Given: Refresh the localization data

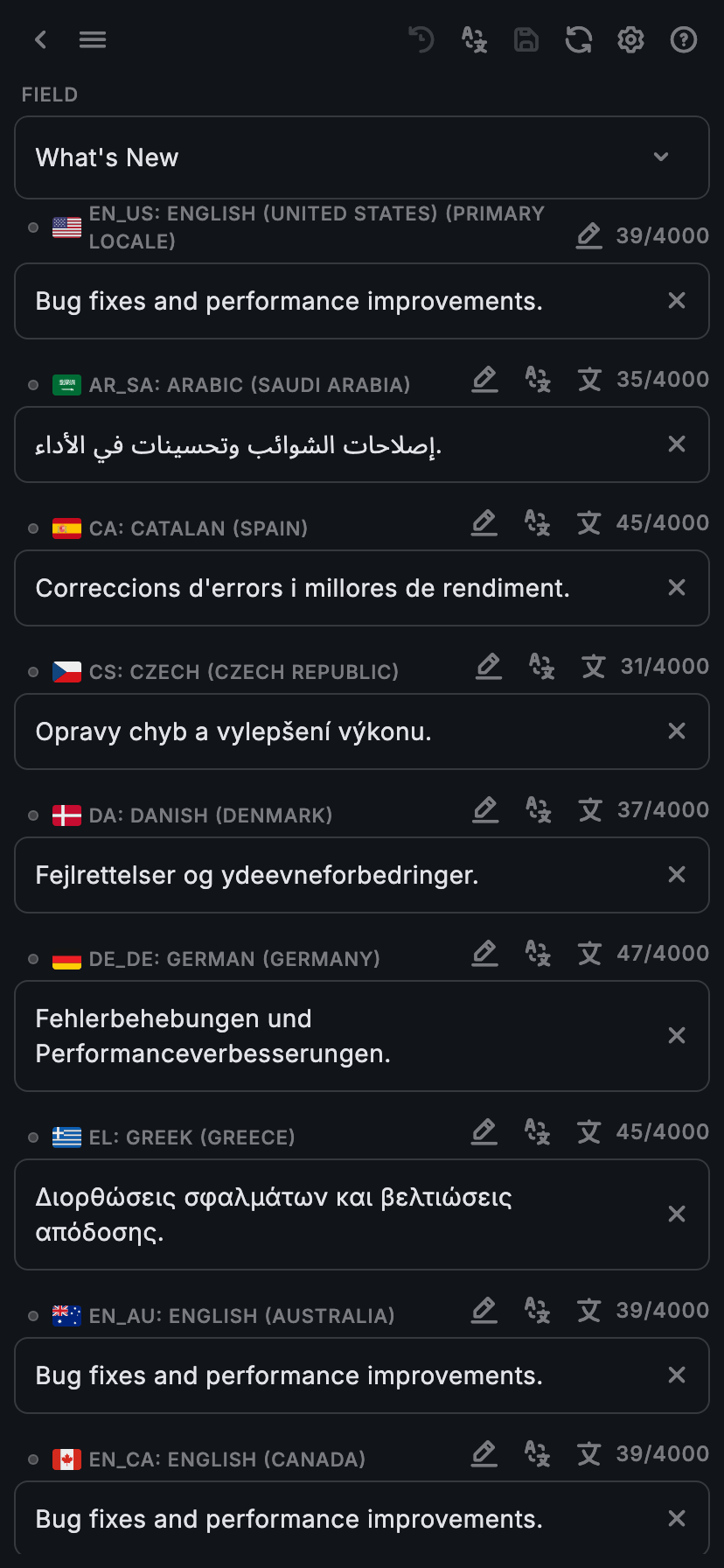Looking at the screenshot, I should (x=579, y=39).
